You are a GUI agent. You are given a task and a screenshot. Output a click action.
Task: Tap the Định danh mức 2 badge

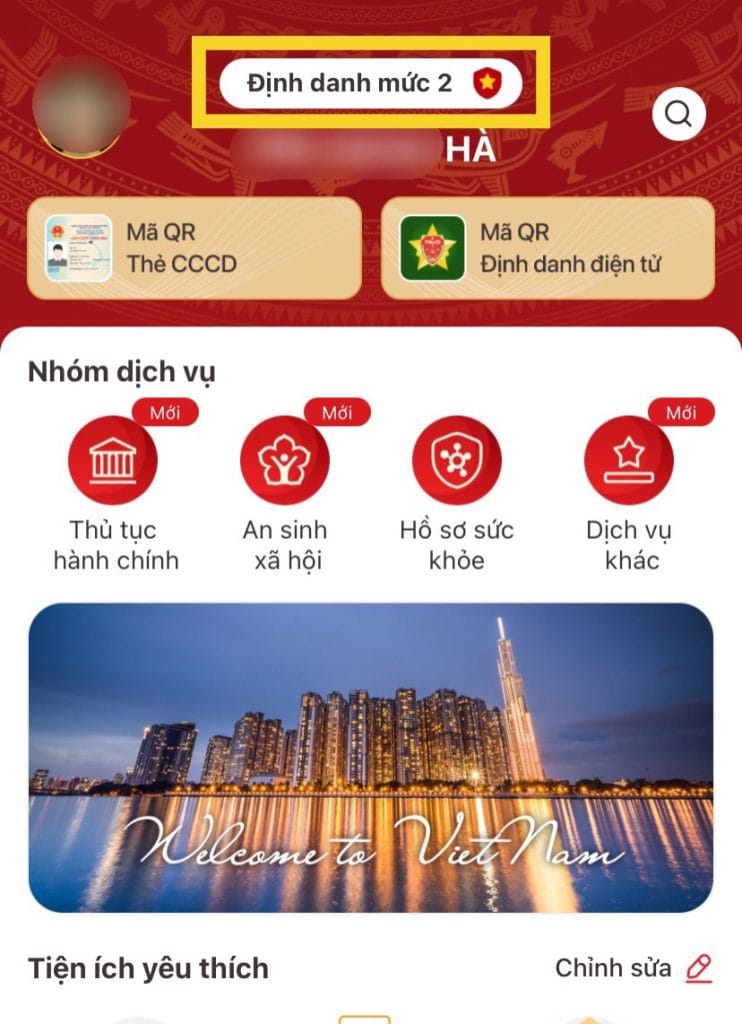pos(370,83)
